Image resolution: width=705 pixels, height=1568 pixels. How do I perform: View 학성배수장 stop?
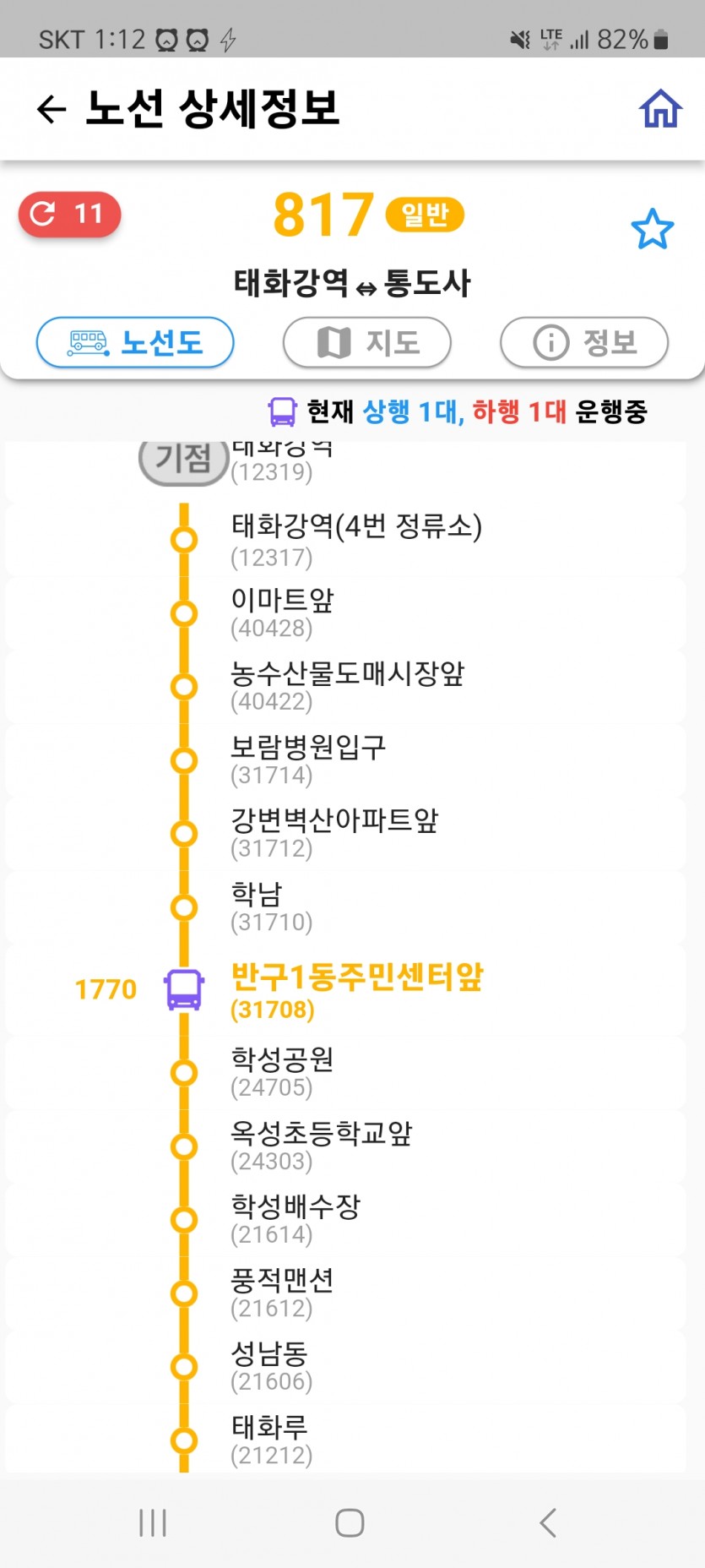click(x=296, y=1219)
